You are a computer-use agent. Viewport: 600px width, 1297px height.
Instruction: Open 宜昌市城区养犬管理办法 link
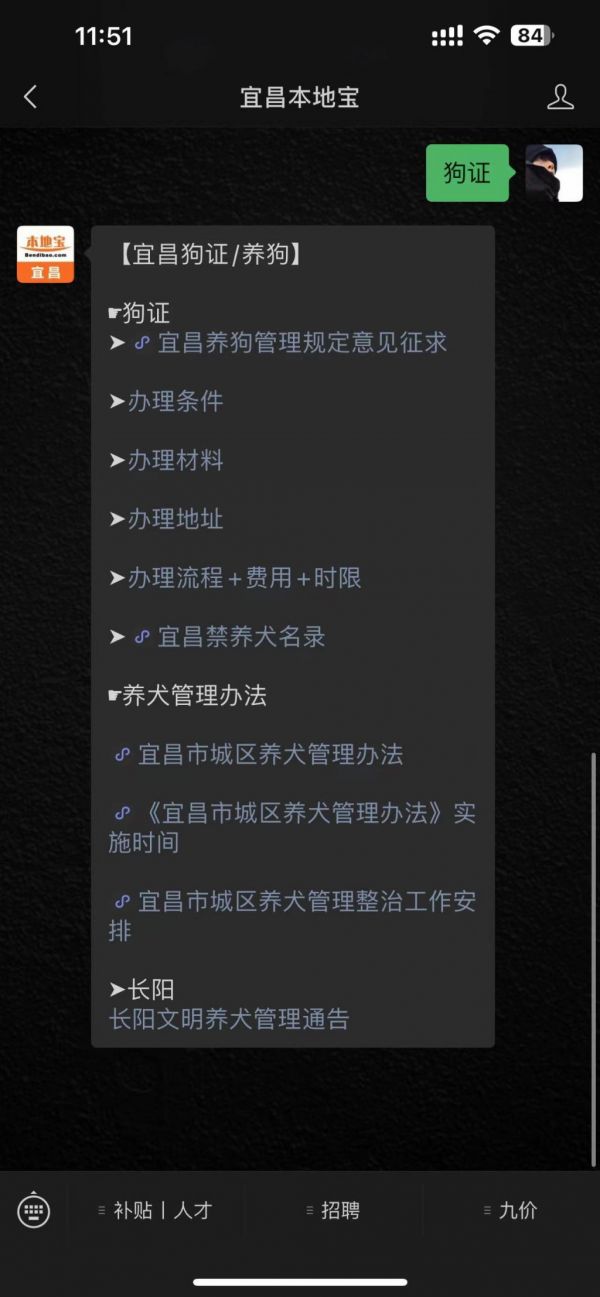(269, 755)
